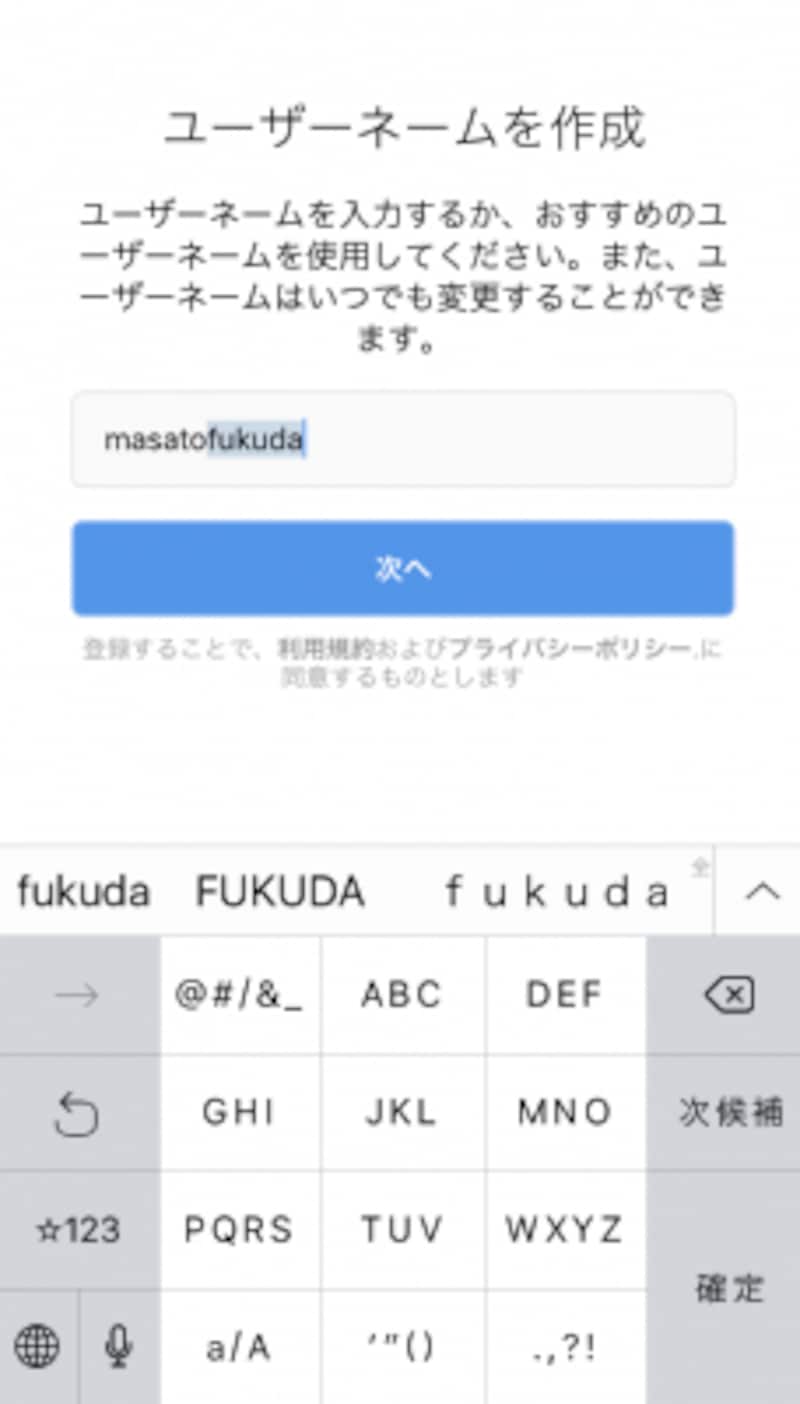Tap the .,?! punctuation key
Image resolution: width=800 pixels, height=1404 pixels.
[x=564, y=1346]
